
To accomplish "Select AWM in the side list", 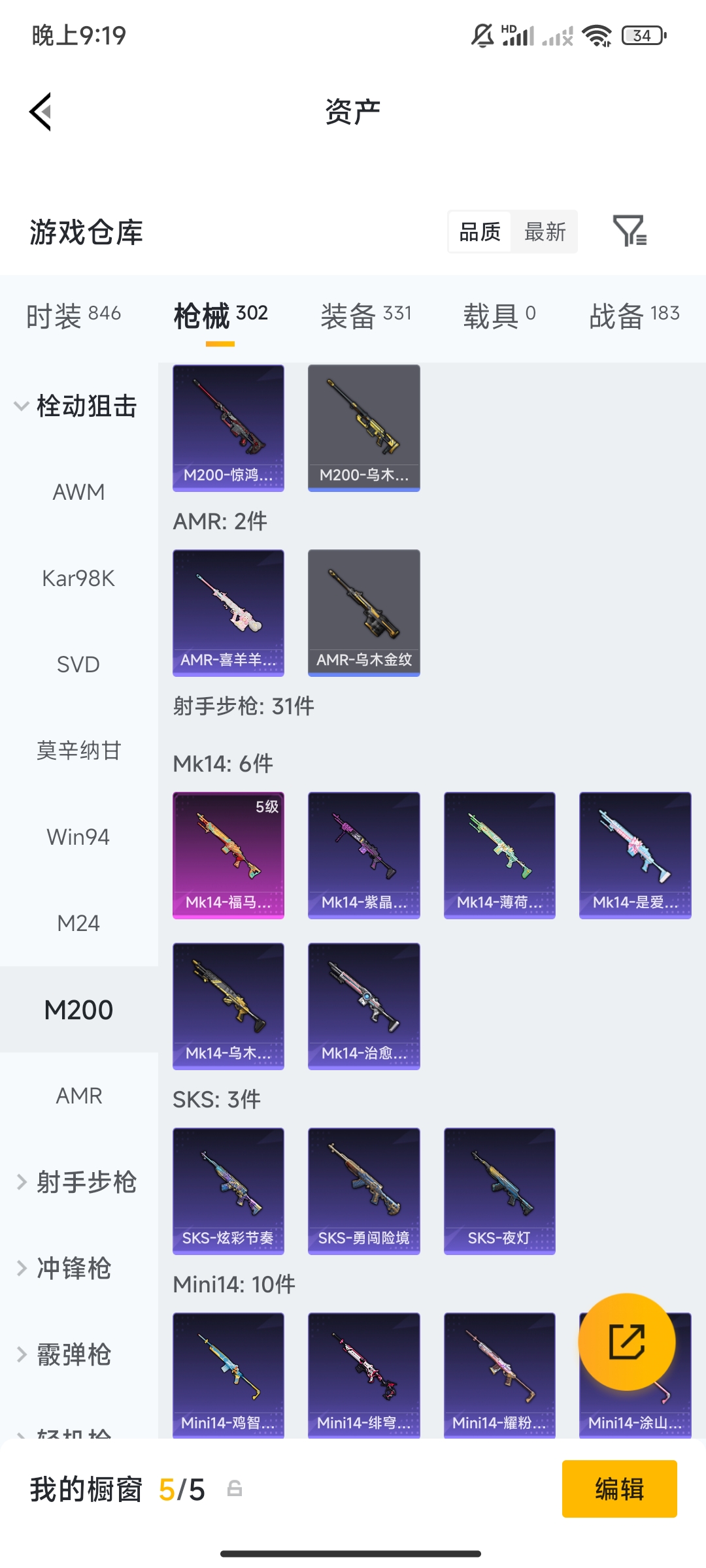I will pos(78,492).
